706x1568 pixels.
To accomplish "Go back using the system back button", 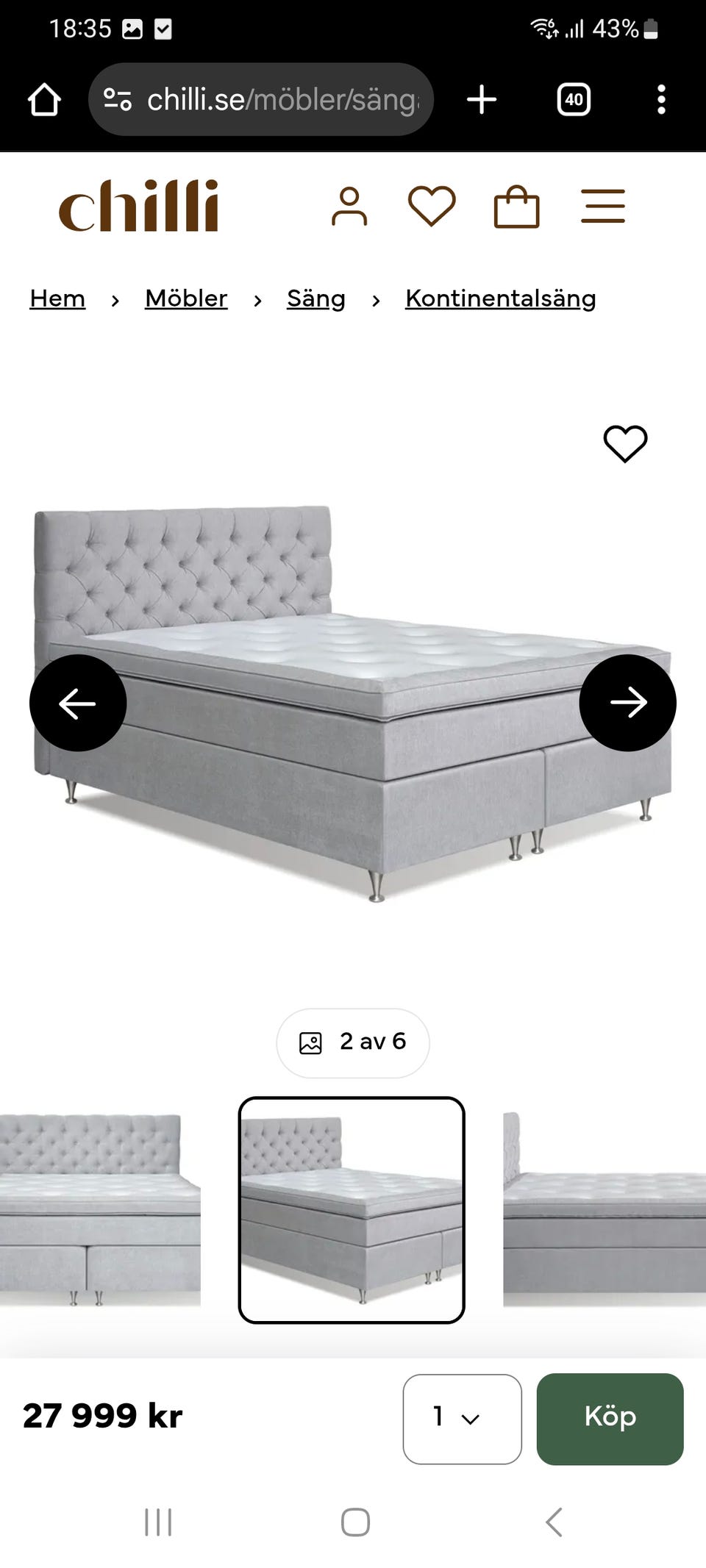I will (x=555, y=1522).
